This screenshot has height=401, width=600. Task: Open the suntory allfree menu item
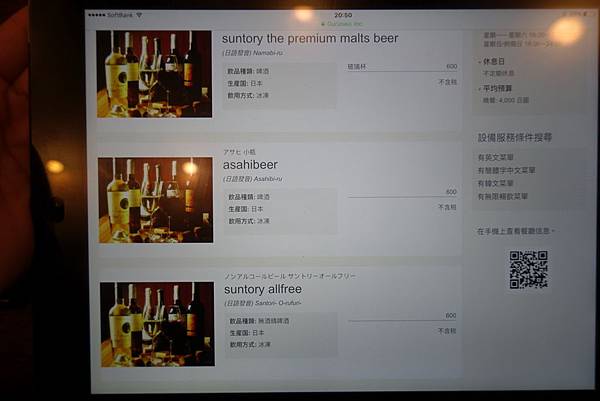[271, 288]
